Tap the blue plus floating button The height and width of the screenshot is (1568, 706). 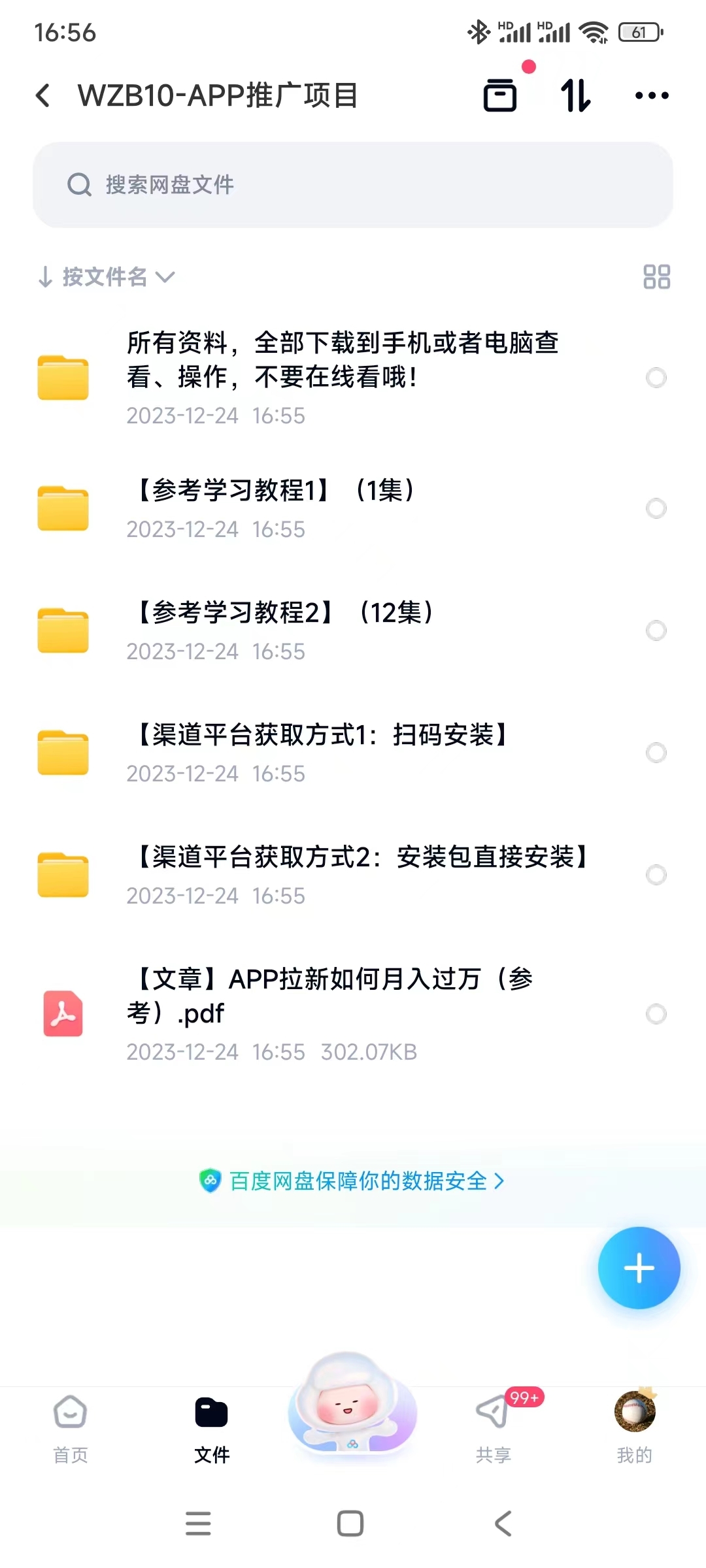point(639,1267)
